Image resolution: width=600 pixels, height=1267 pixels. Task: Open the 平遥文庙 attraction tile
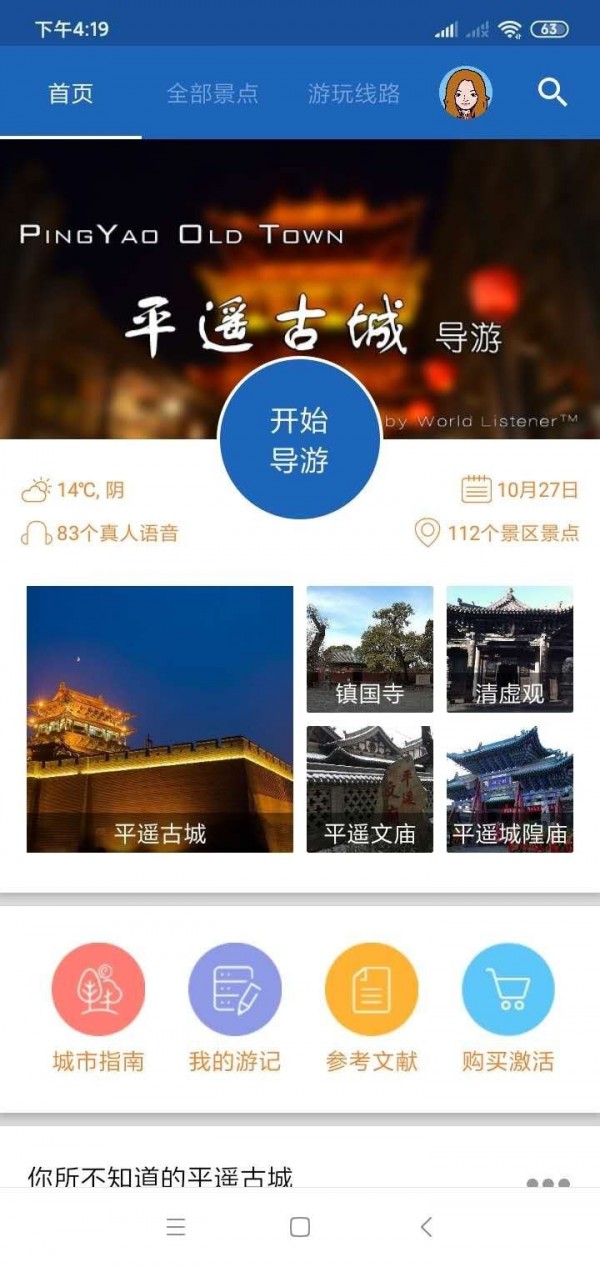[370, 789]
